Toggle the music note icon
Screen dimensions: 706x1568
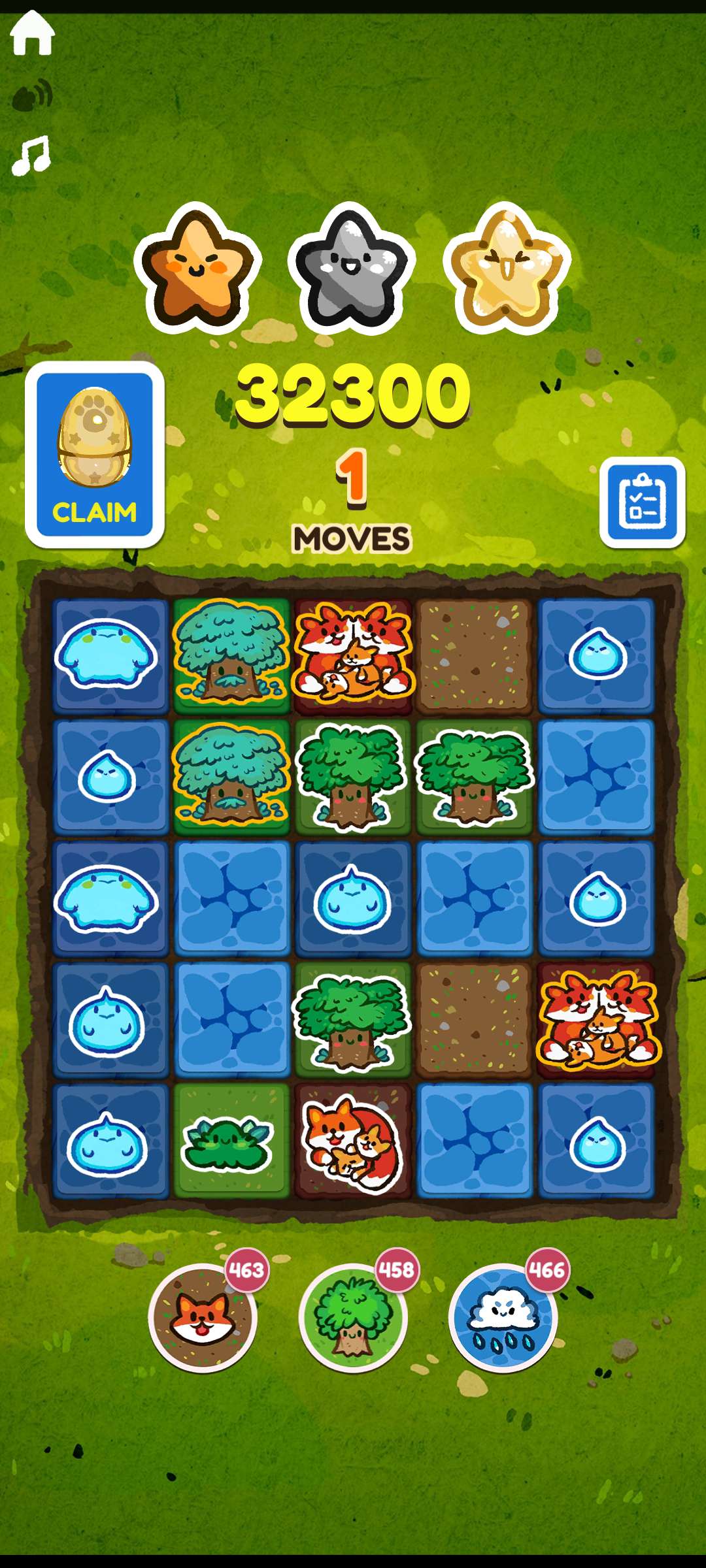pos(31,155)
